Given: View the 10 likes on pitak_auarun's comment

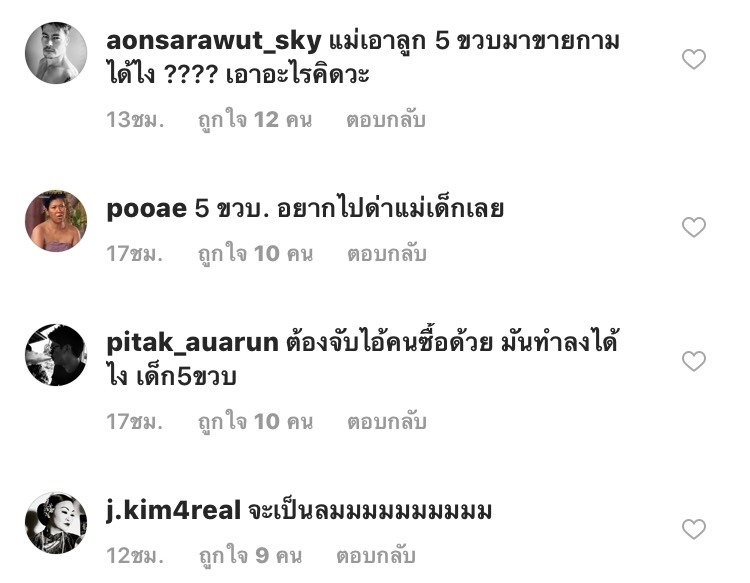Looking at the screenshot, I should pos(255,422).
